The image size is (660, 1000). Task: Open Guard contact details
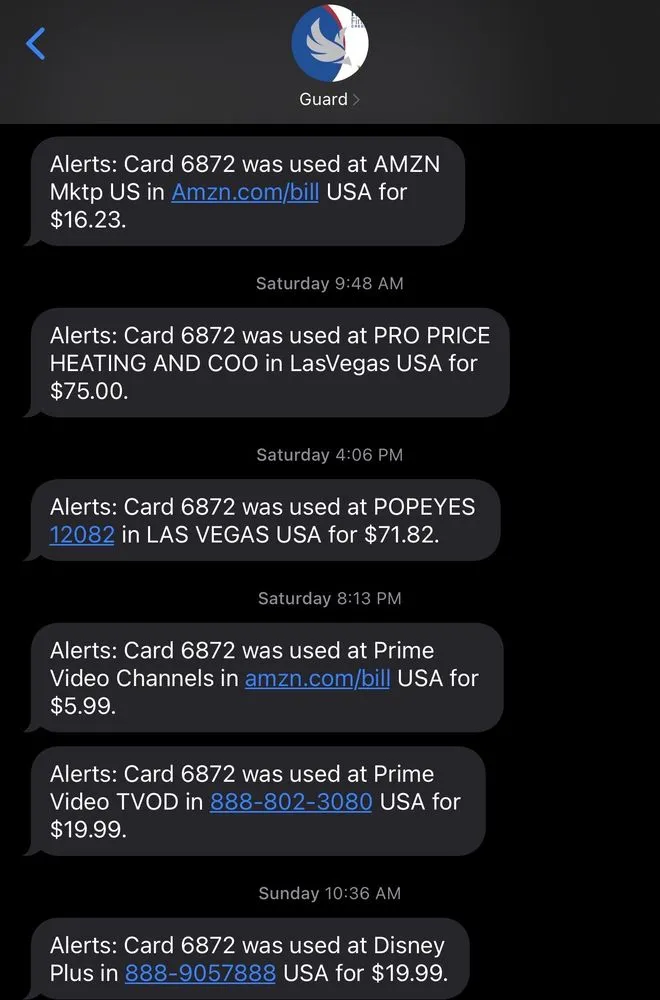tap(329, 99)
